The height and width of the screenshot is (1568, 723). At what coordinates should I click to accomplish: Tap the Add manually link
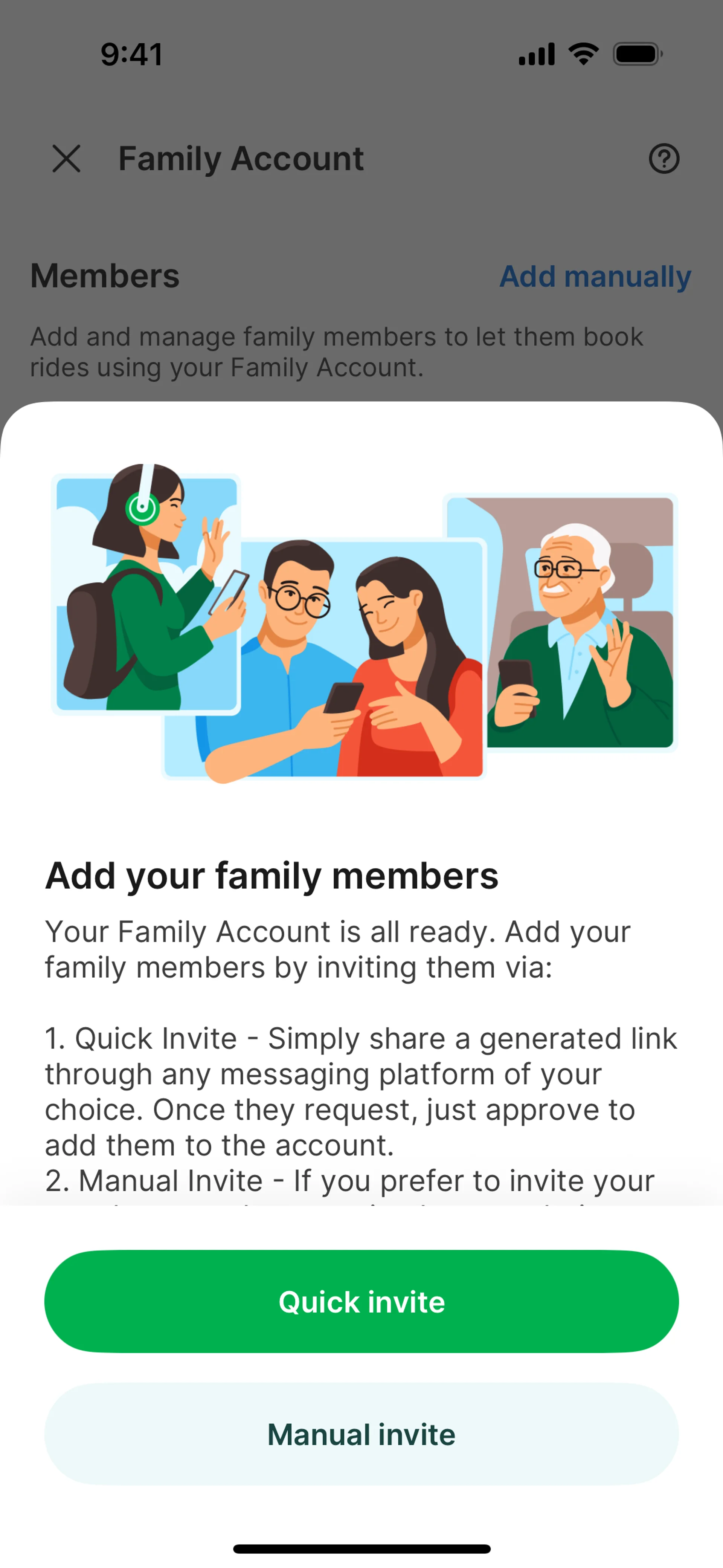coord(595,277)
